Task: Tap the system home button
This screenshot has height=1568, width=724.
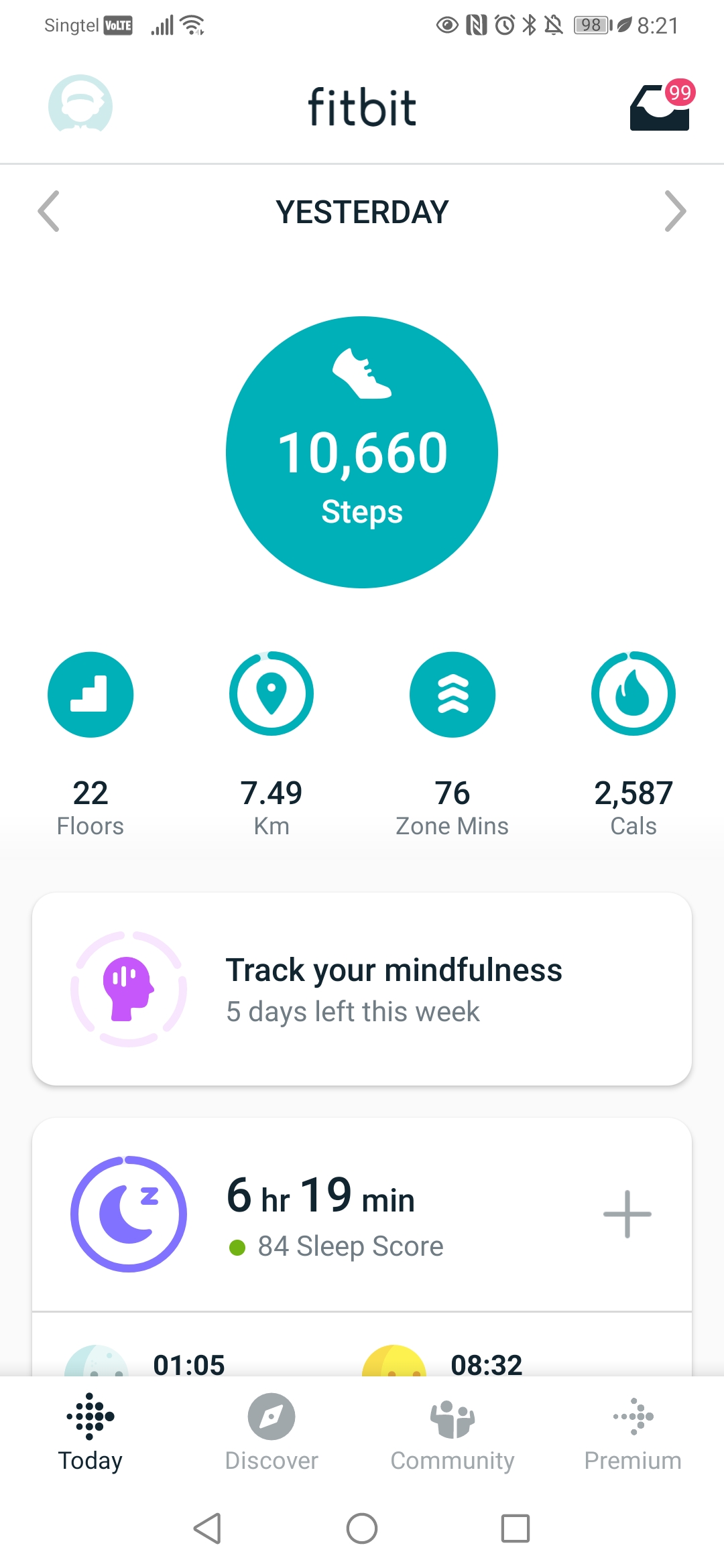Action: point(362,1528)
